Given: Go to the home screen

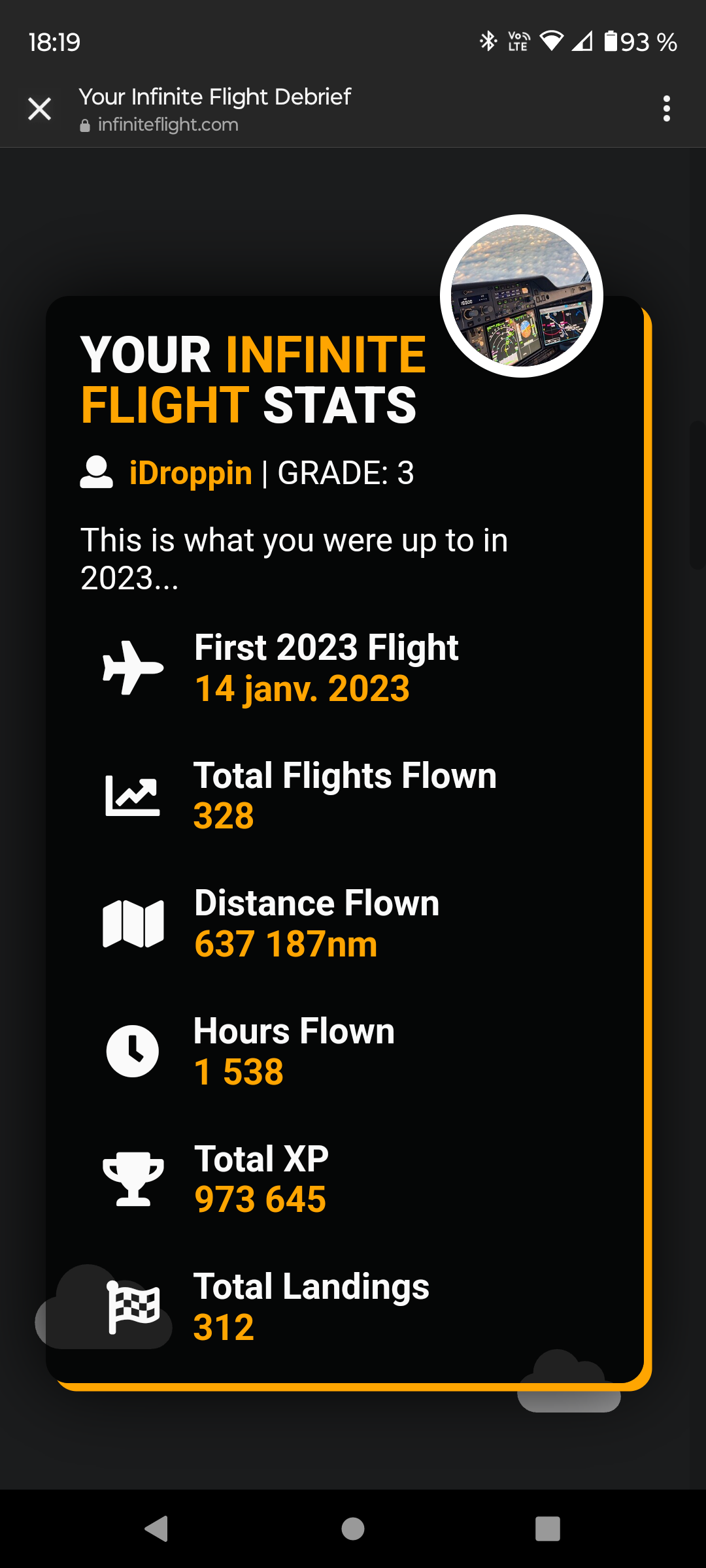Looking at the screenshot, I should 353,1529.
